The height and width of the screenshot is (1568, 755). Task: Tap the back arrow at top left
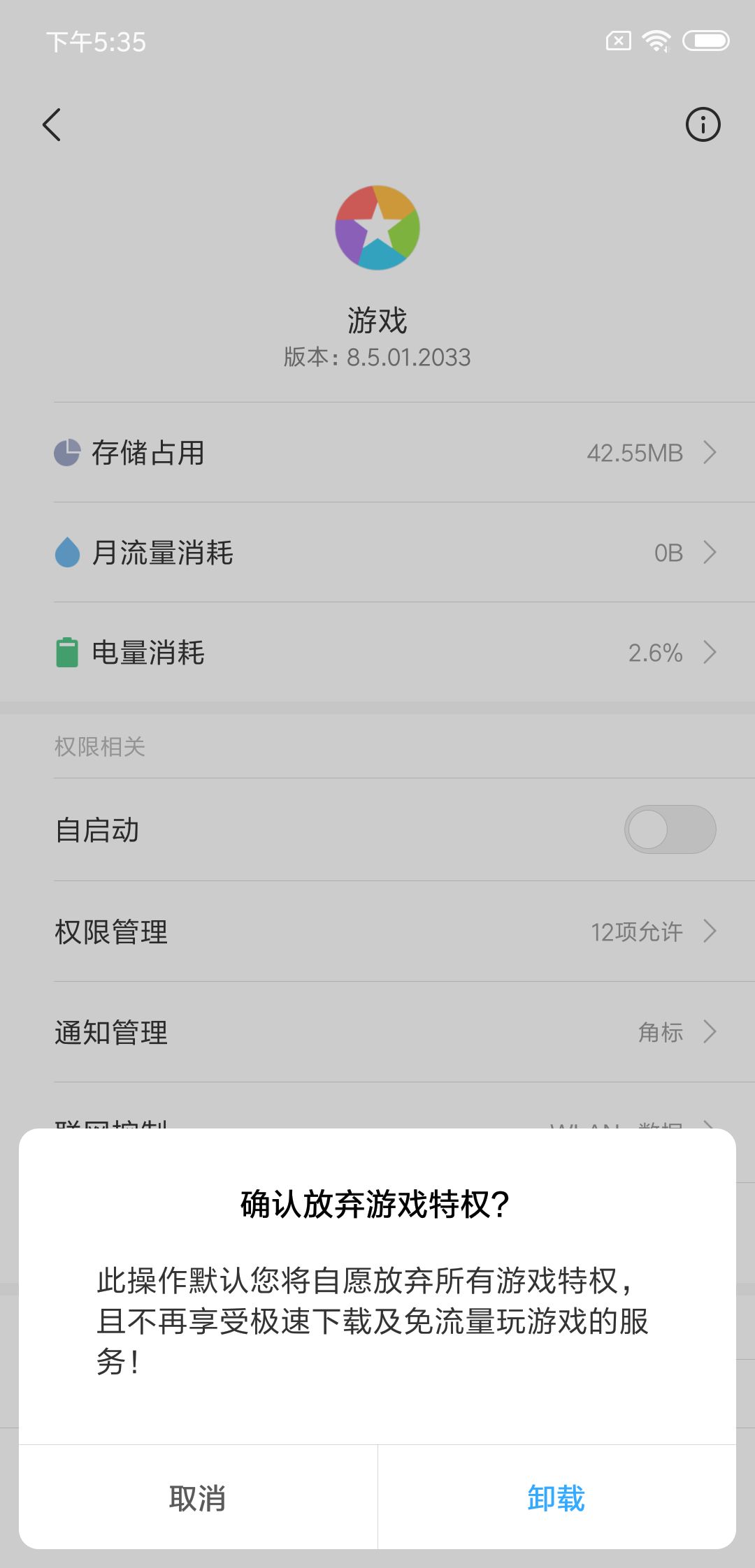click(51, 124)
